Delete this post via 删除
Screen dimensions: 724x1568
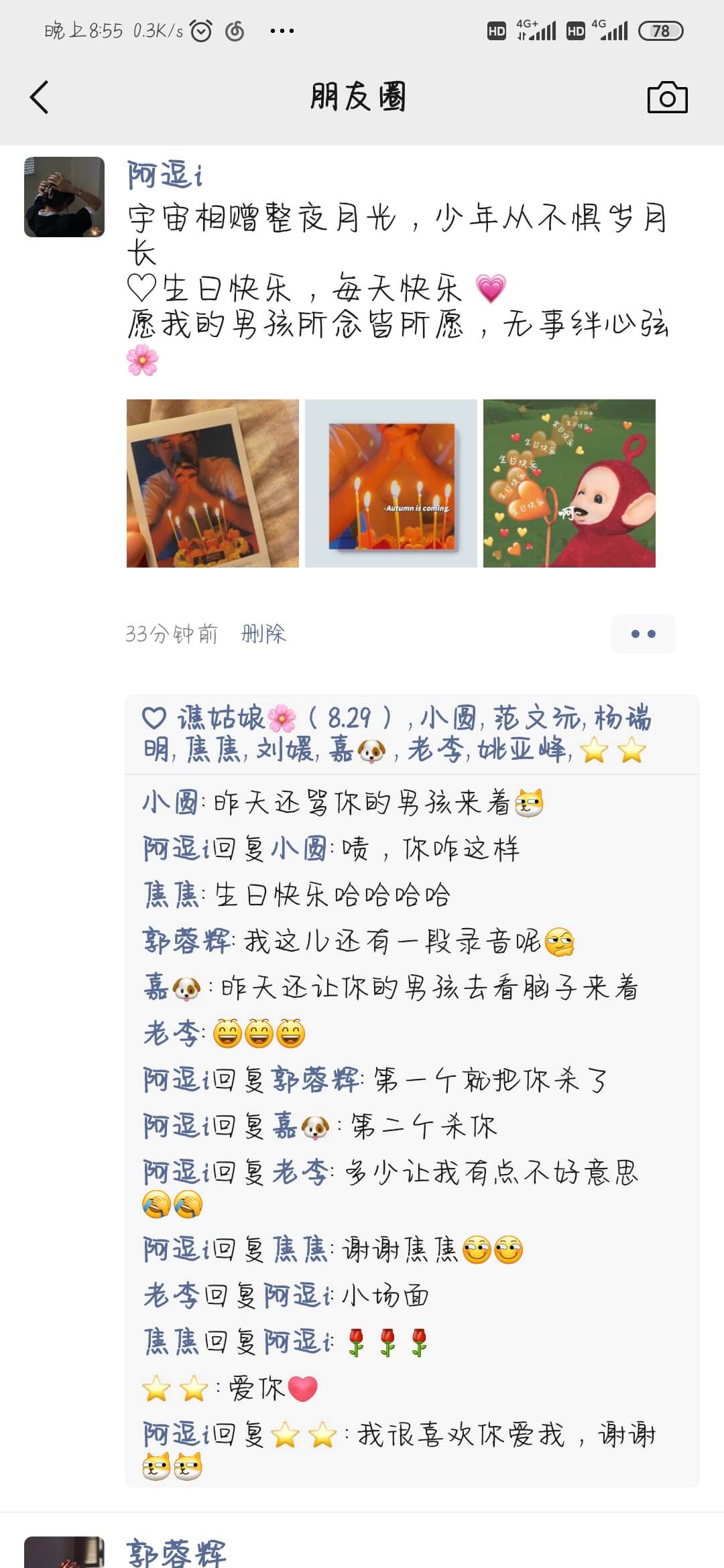click(263, 634)
